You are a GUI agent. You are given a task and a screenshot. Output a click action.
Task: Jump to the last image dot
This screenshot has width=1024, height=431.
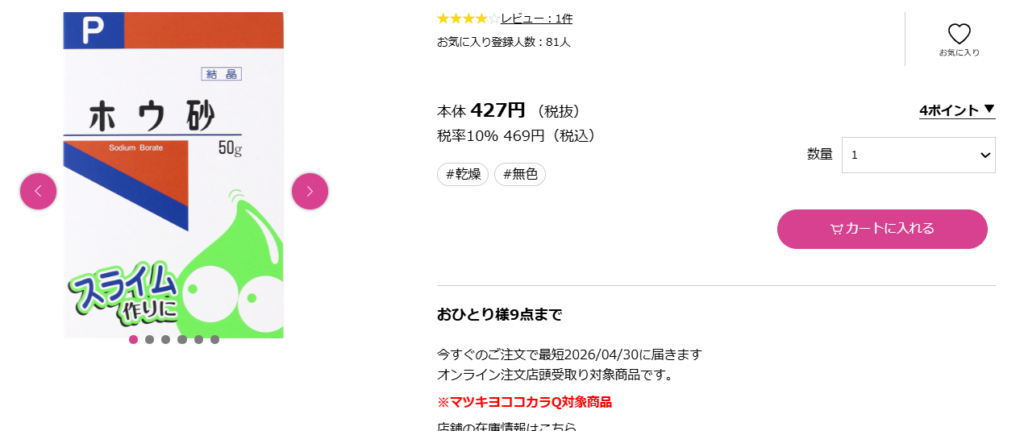[214, 339]
